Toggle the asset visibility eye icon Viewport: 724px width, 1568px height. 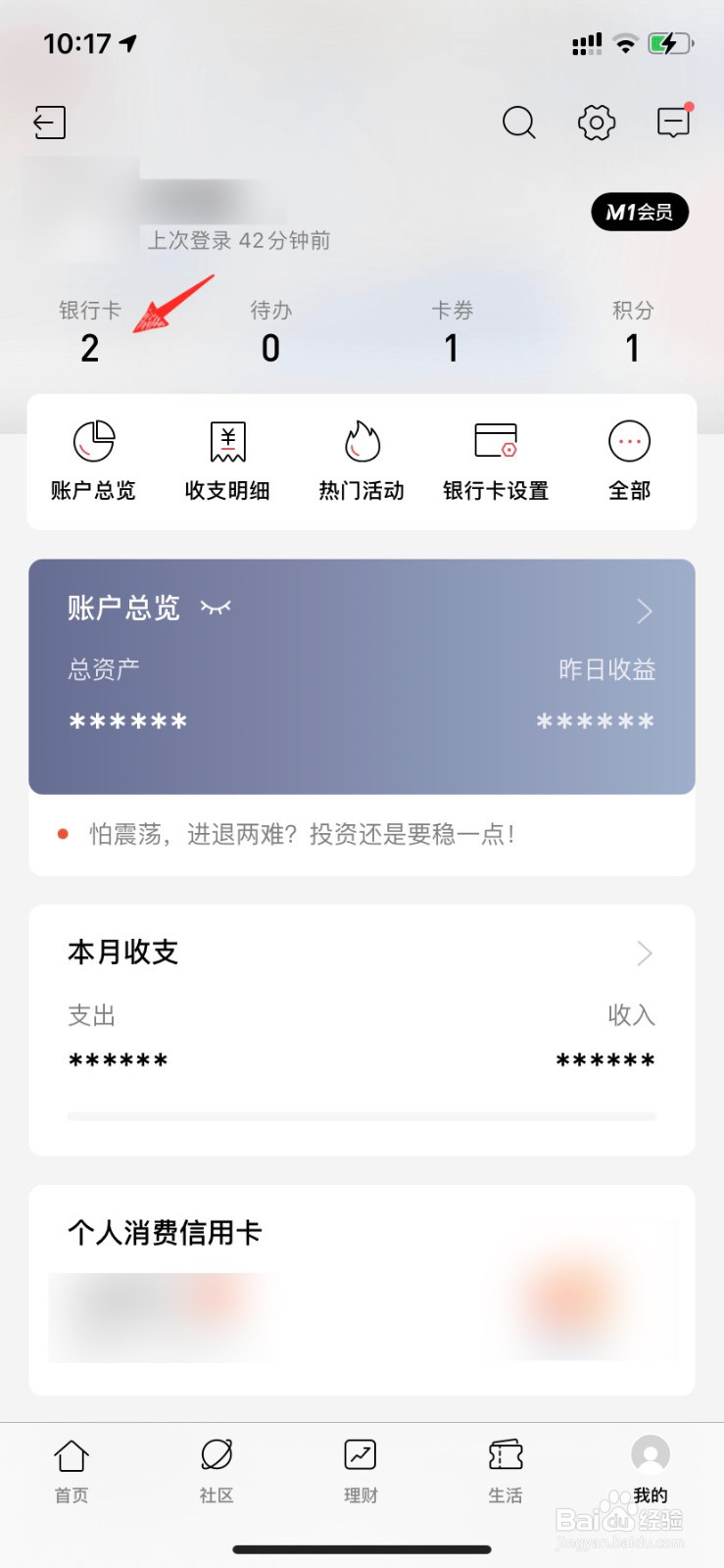[216, 608]
